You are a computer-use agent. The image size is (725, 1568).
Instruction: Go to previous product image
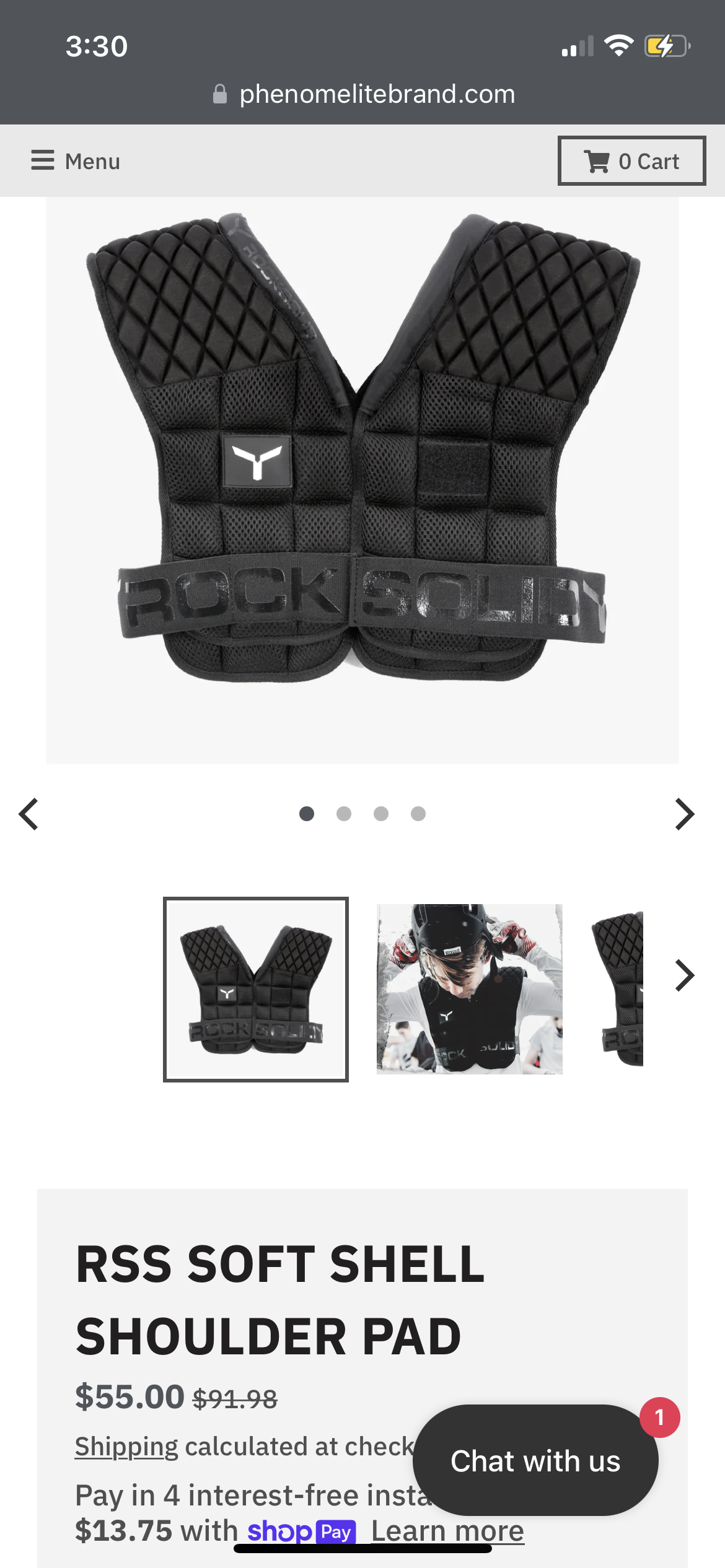point(29,814)
